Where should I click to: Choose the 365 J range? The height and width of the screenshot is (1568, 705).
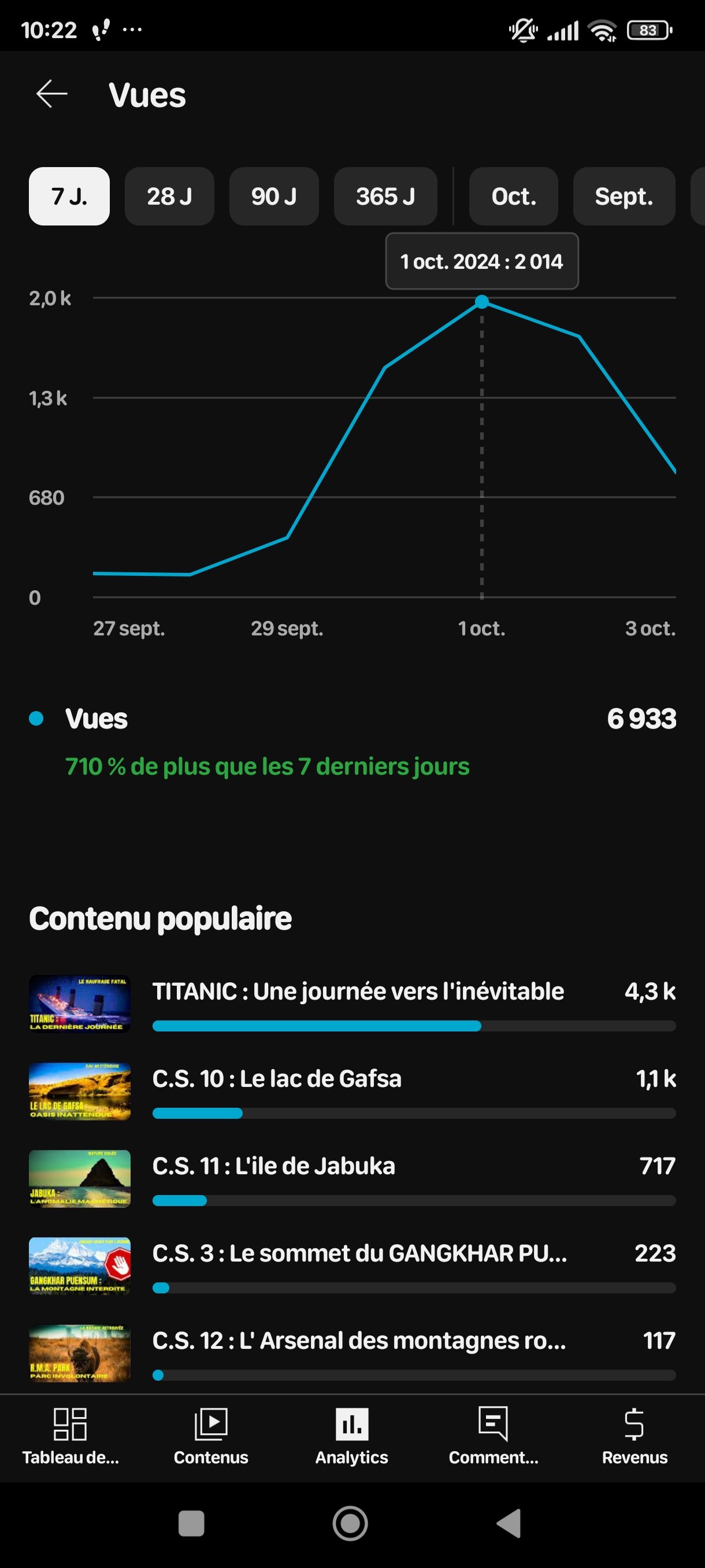click(x=385, y=197)
